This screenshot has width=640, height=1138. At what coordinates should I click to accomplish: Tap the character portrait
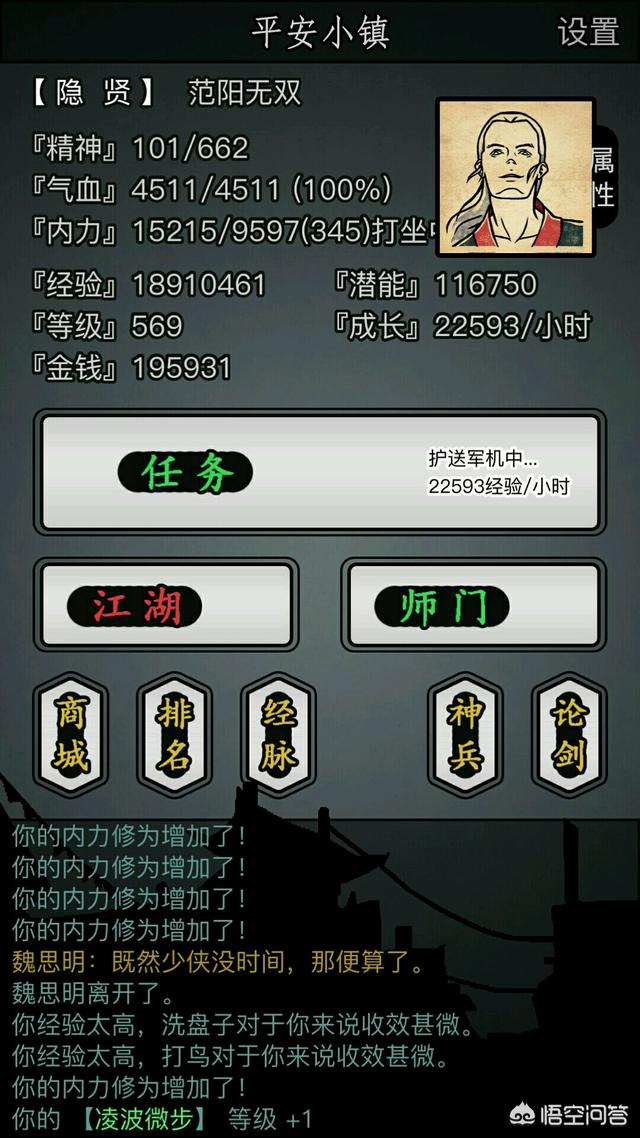514,178
